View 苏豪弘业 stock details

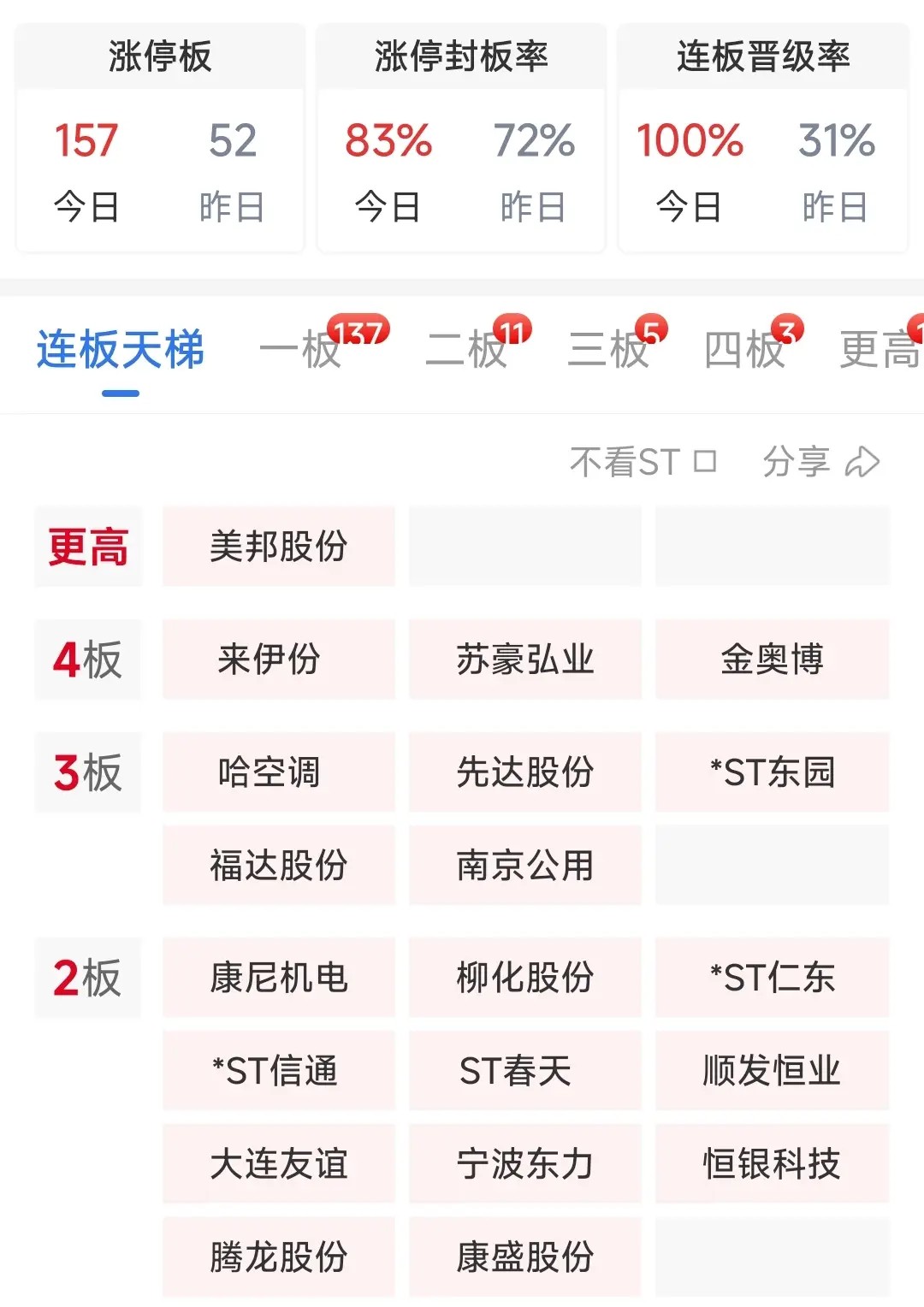(x=525, y=659)
